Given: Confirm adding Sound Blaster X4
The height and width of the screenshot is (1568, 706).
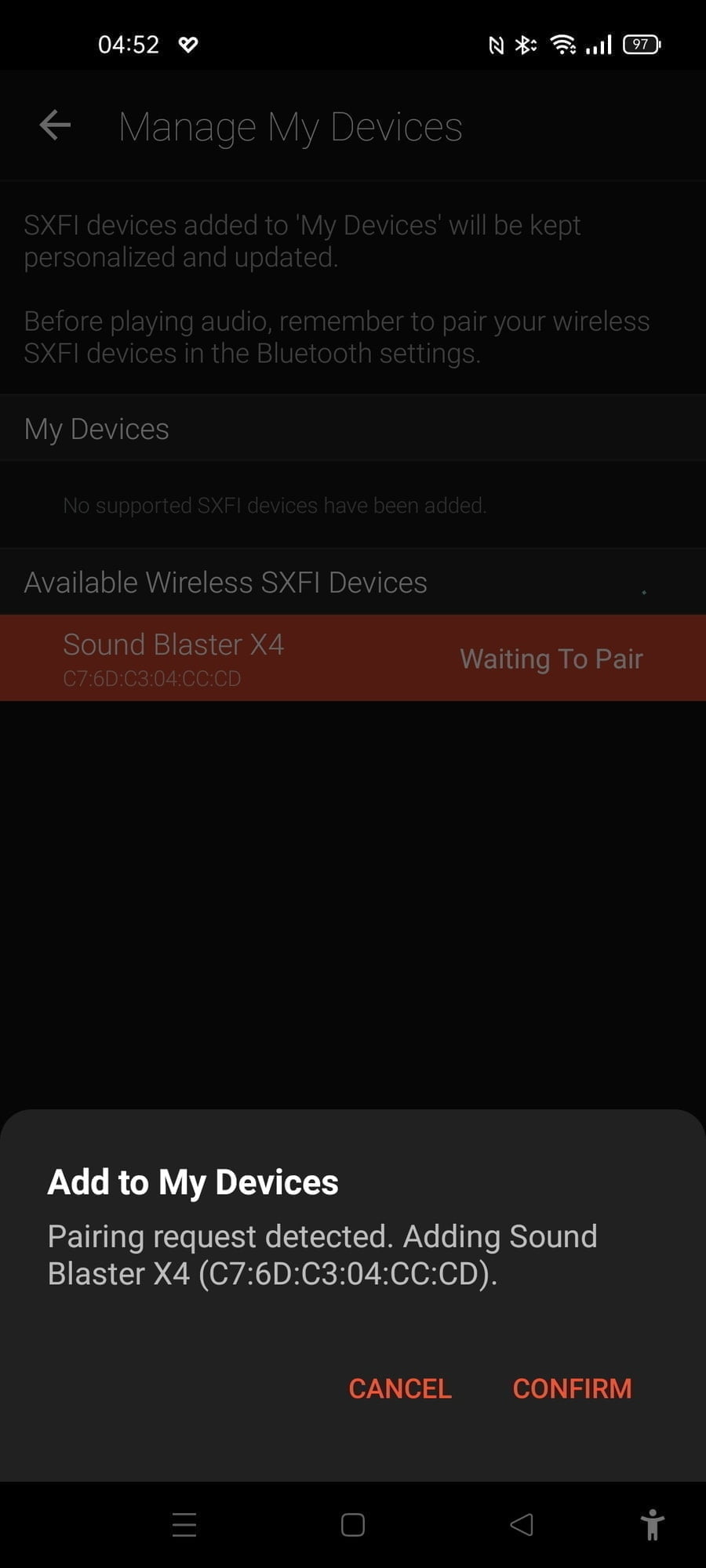Looking at the screenshot, I should click(572, 1388).
